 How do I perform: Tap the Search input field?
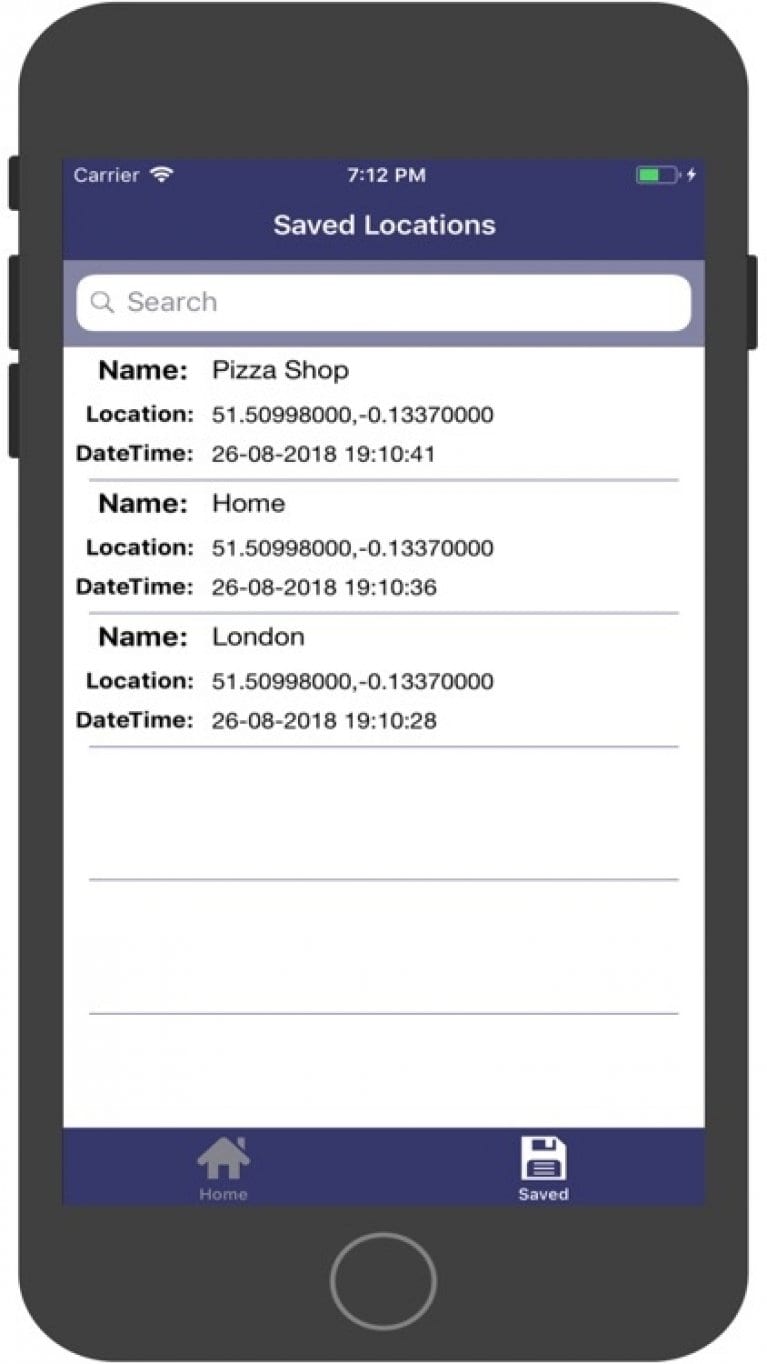383,302
